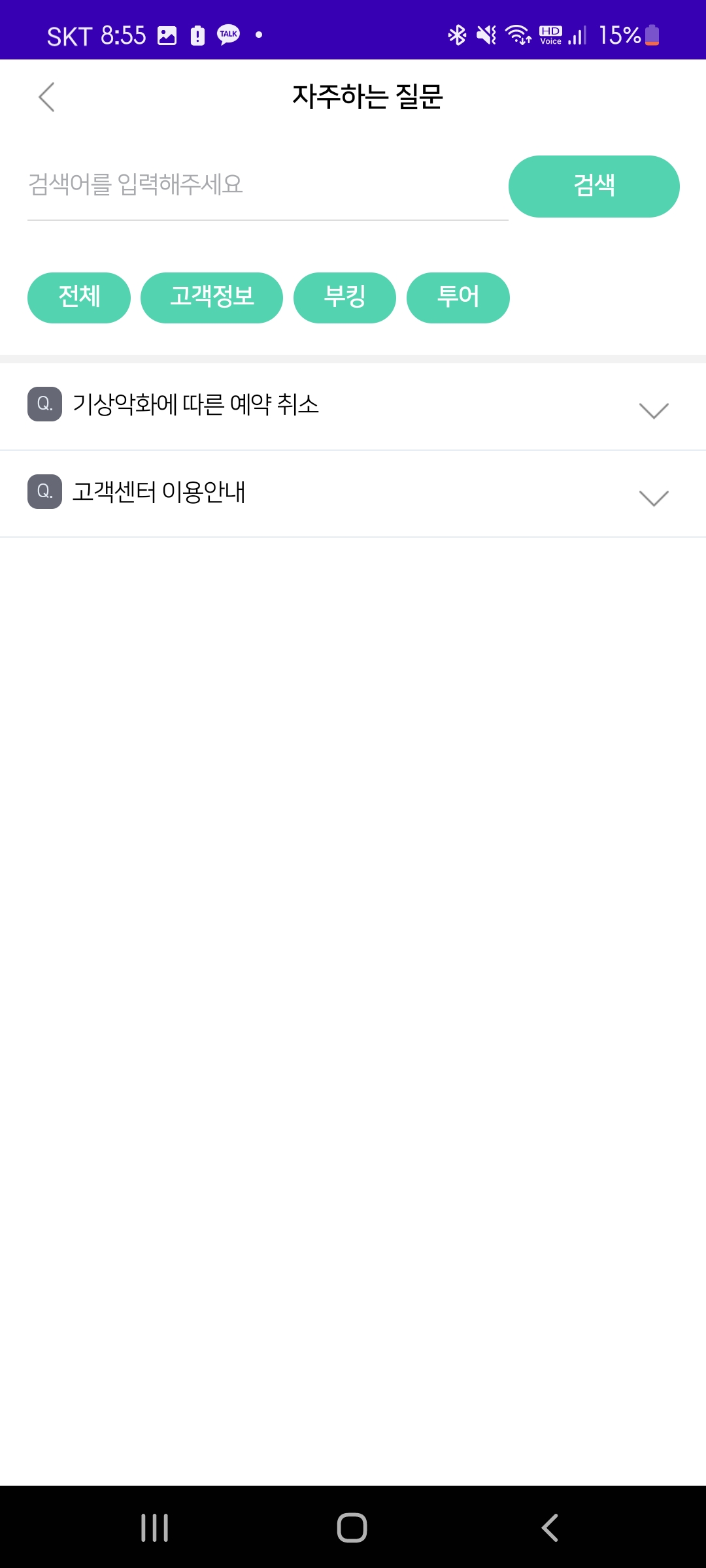The height and width of the screenshot is (1568, 706).
Task: Go to the home screen
Action: (x=352, y=1527)
